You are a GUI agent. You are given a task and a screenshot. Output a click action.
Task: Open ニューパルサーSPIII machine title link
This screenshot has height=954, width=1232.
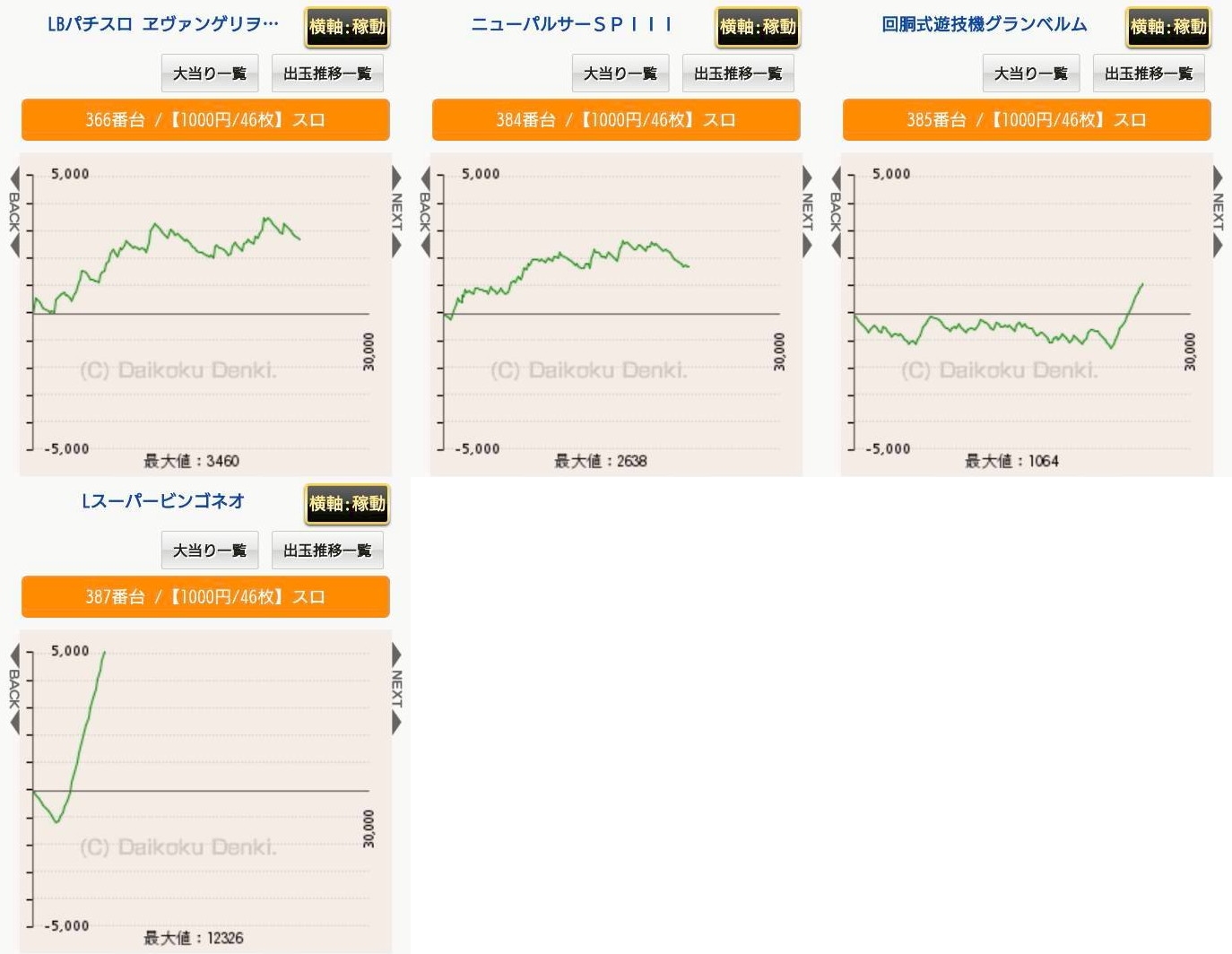coord(572,24)
